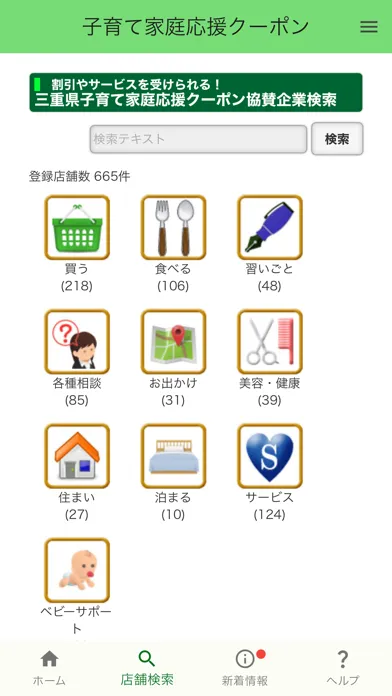Image resolution: width=392 pixels, height=696 pixels.
Task: Go to the ホーム tab
Action: pyautogui.click(x=49, y=668)
